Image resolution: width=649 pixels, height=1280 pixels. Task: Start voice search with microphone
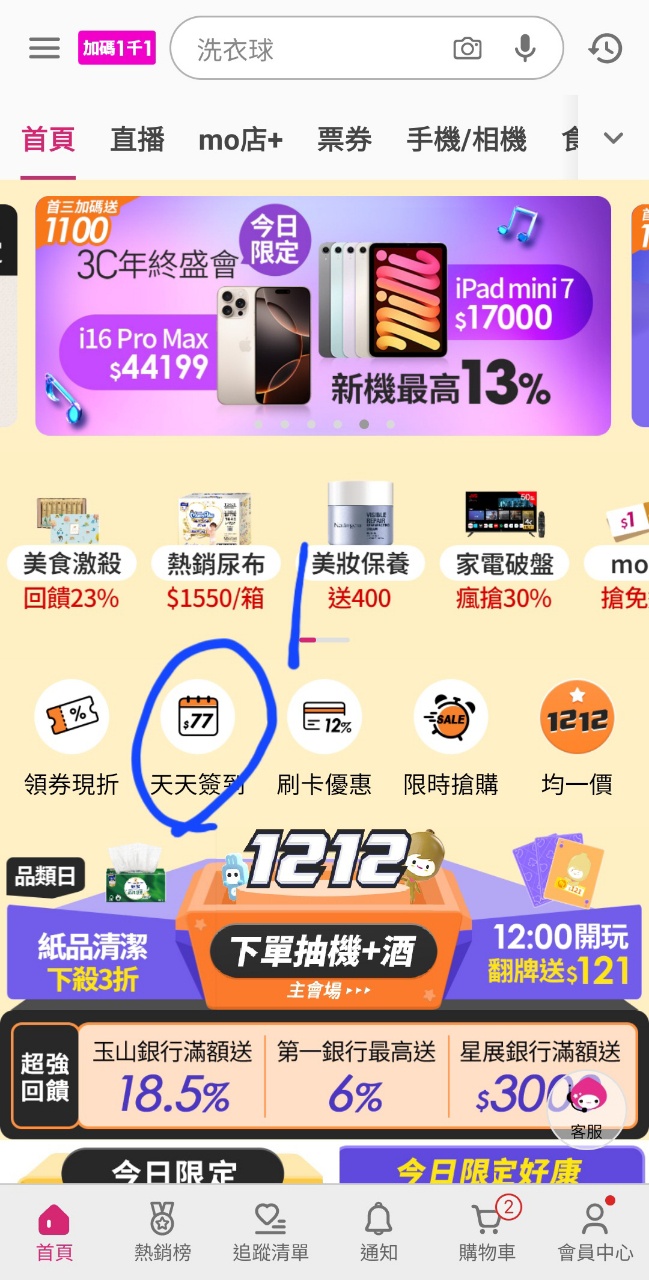click(524, 49)
